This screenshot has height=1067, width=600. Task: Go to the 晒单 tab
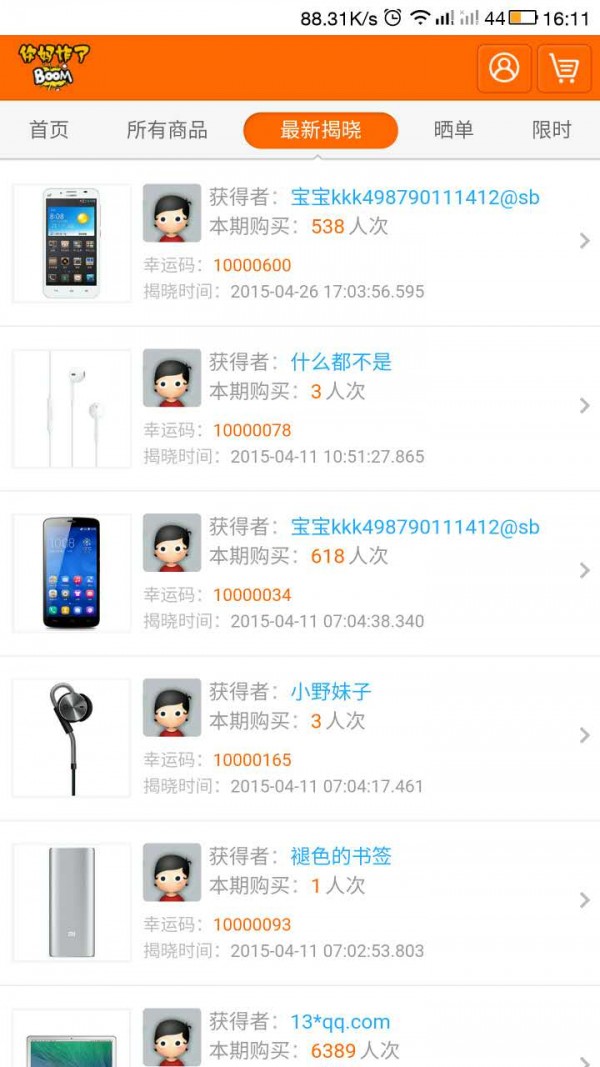click(x=453, y=130)
